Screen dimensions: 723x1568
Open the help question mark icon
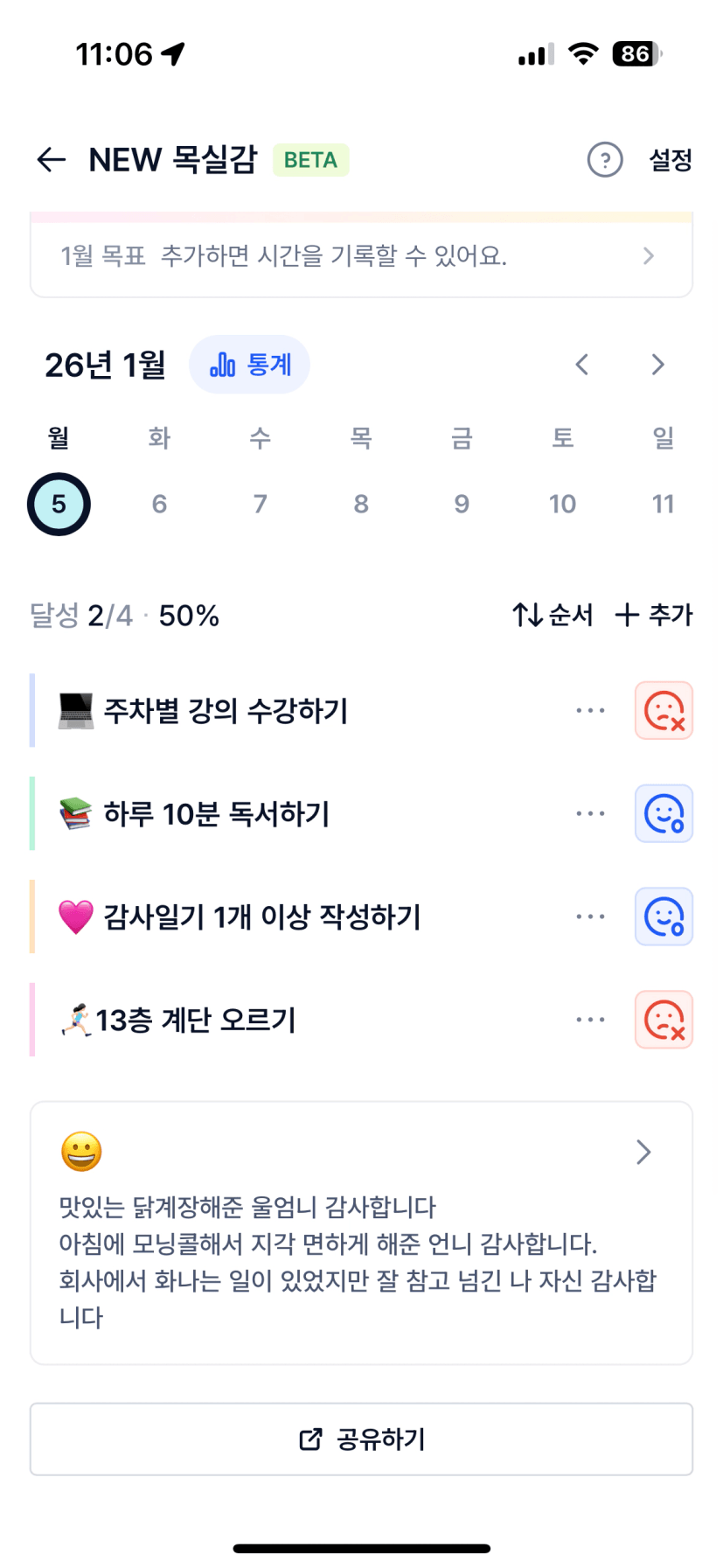tap(604, 160)
